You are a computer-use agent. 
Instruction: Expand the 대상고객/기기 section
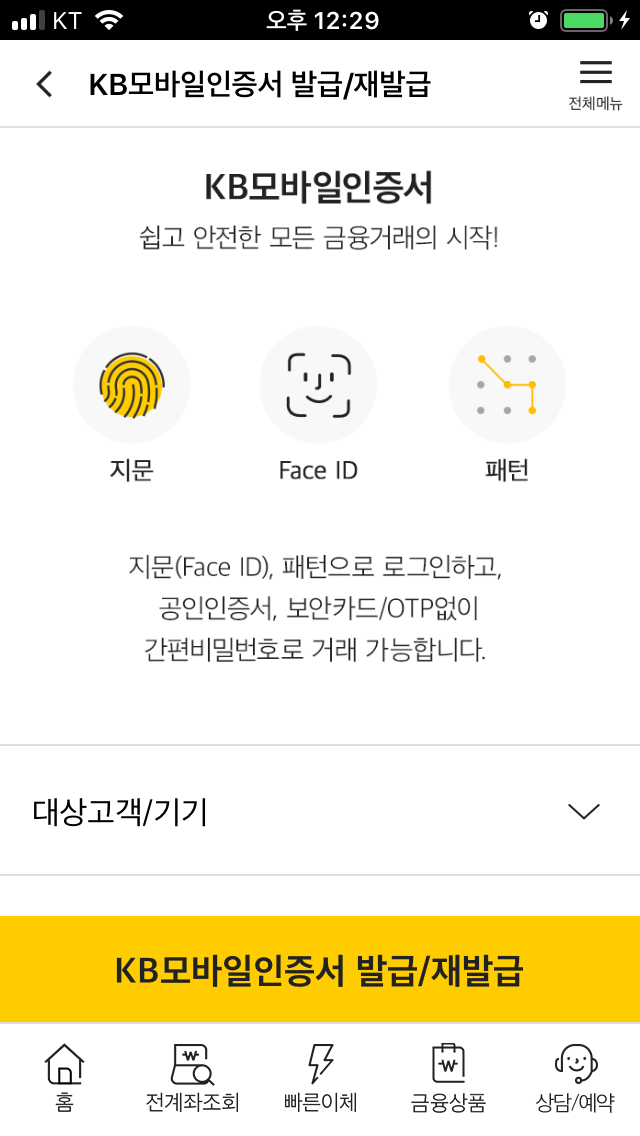320,811
